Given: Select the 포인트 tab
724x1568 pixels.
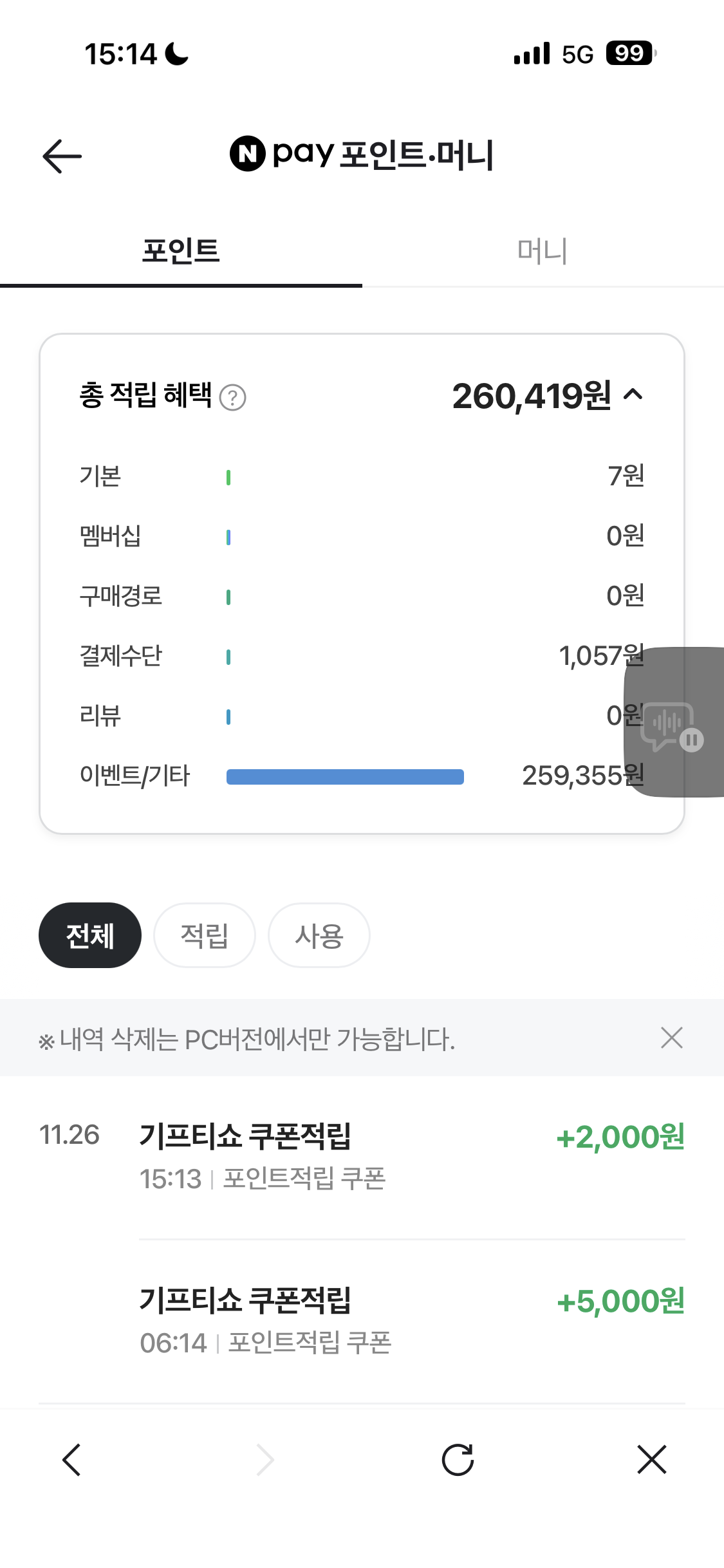Looking at the screenshot, I should pos(181,251).
